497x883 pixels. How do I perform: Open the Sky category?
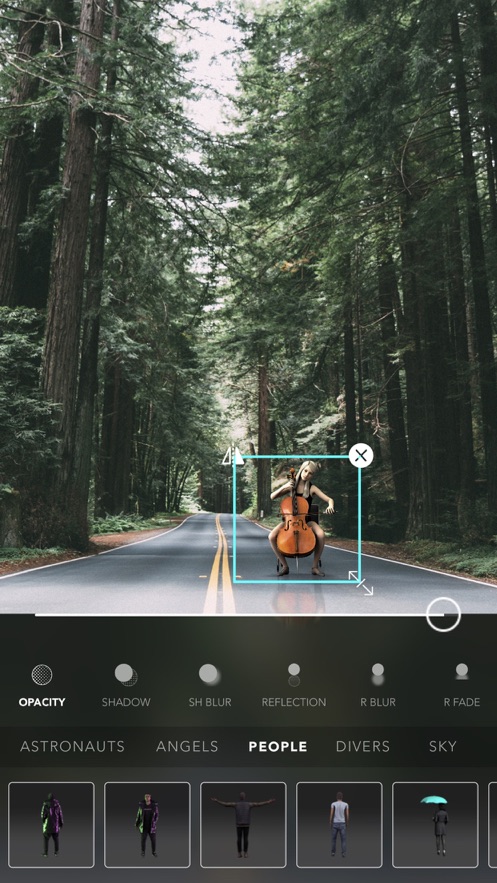442,747
